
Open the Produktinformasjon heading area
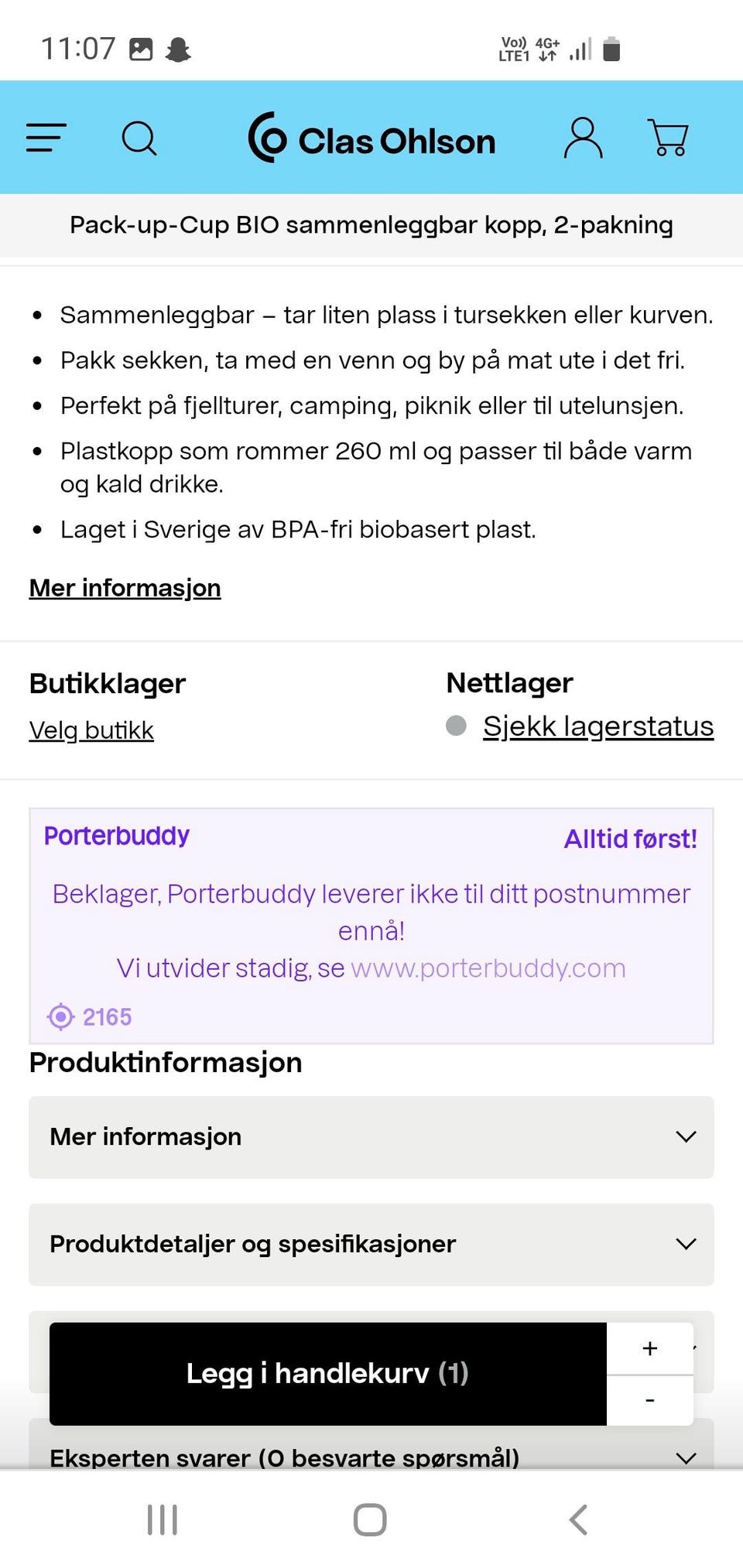[x=165, y=1062]
